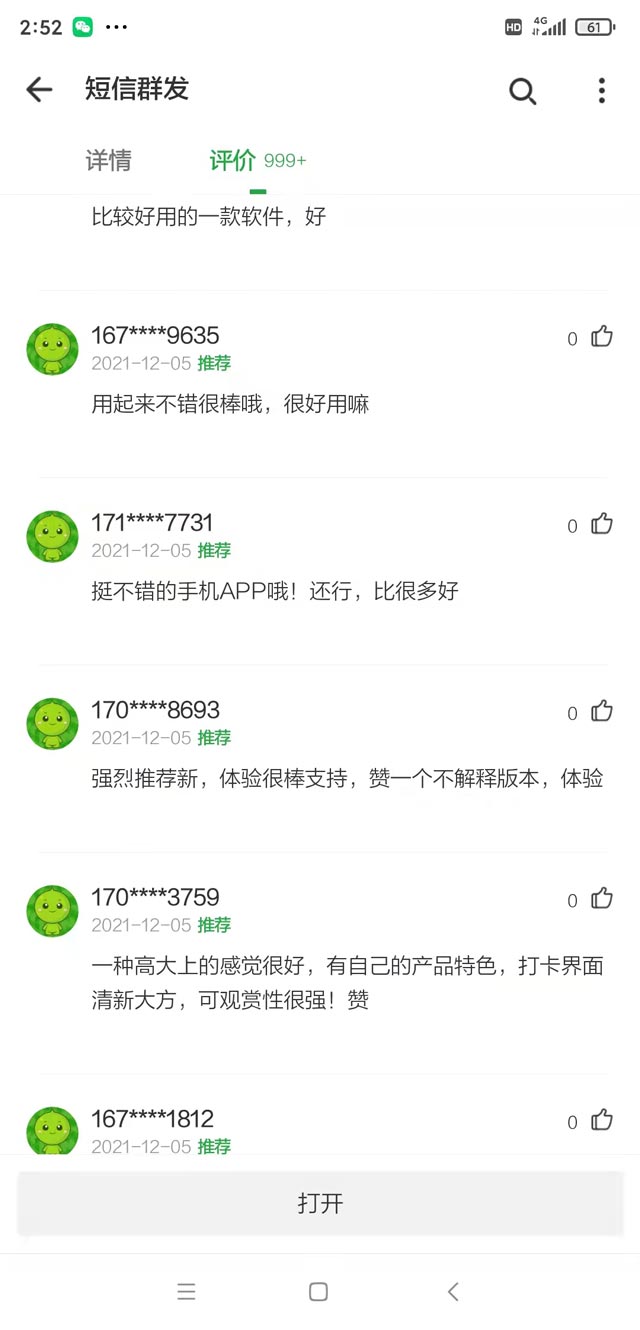Go back using the top-left arrow
This screenshot has height=1330, width=640.
(39, 90)
